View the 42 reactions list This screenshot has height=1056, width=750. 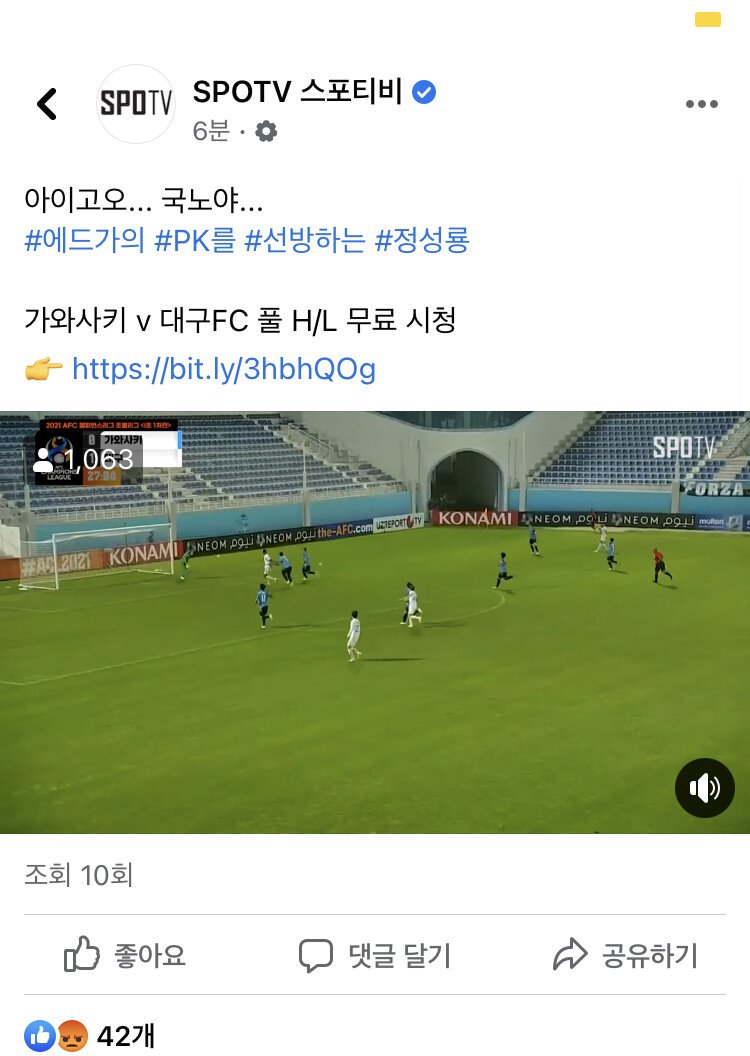[90, 1036]
